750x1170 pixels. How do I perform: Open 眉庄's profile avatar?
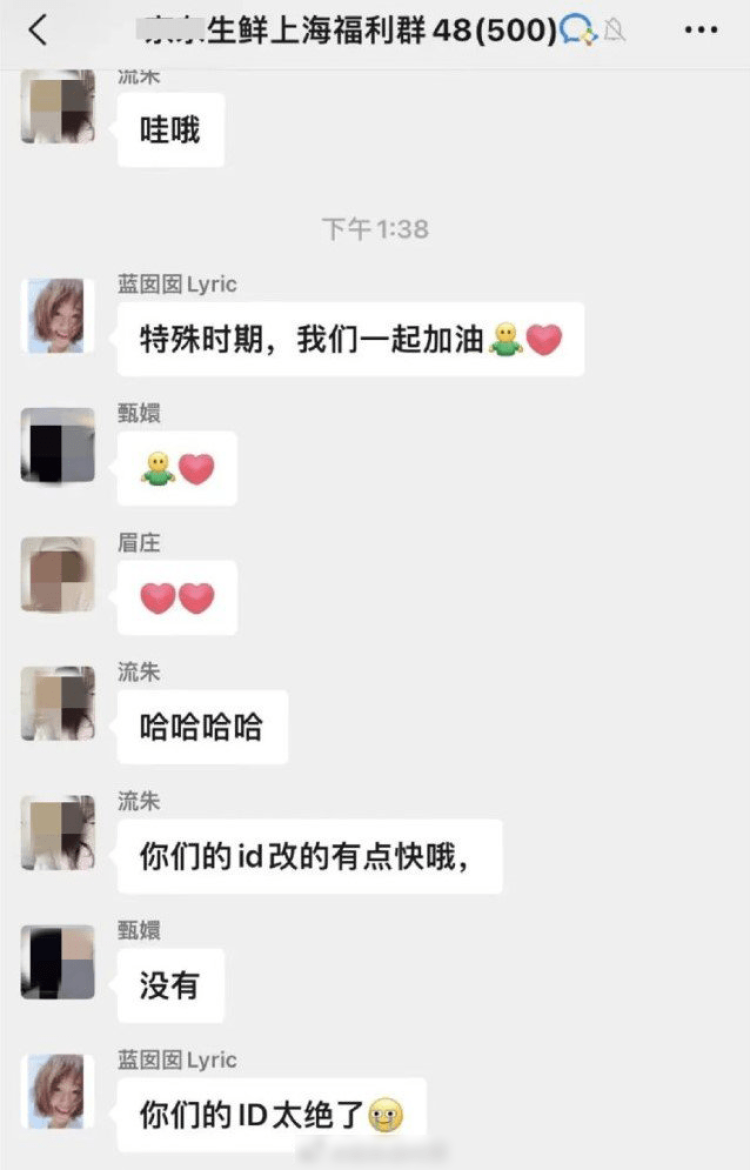[x=58, y=574]
